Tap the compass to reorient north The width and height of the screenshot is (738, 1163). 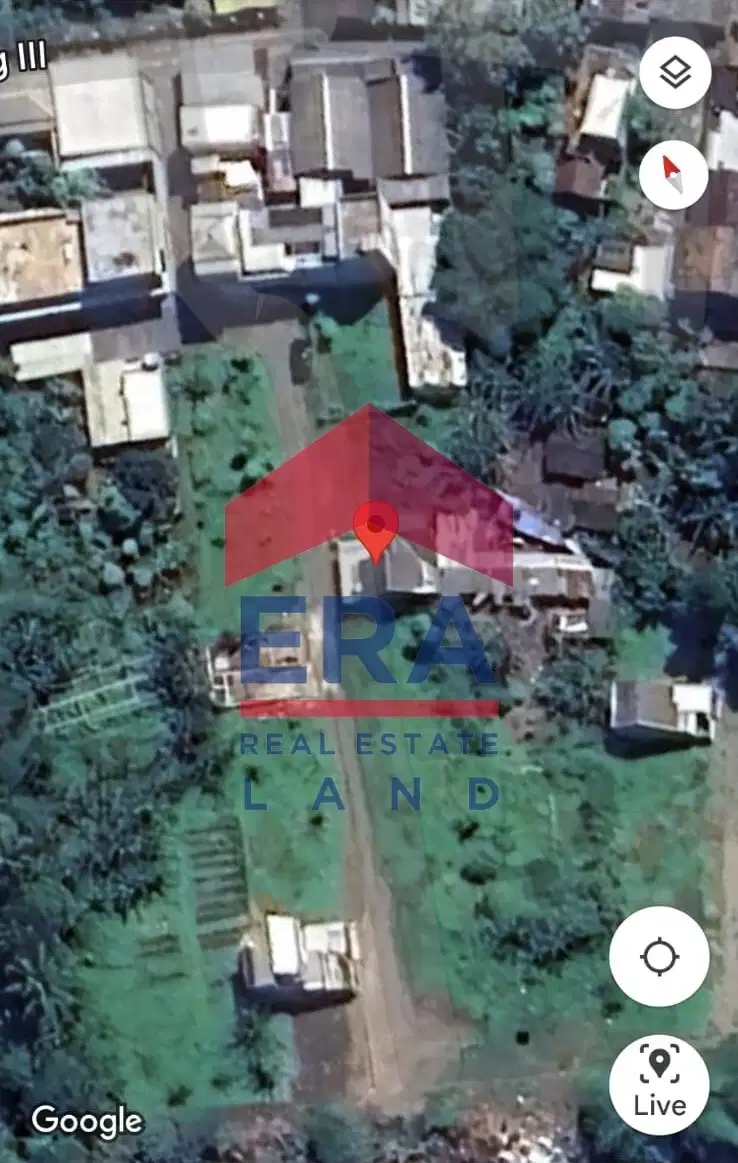click(673, 175)
